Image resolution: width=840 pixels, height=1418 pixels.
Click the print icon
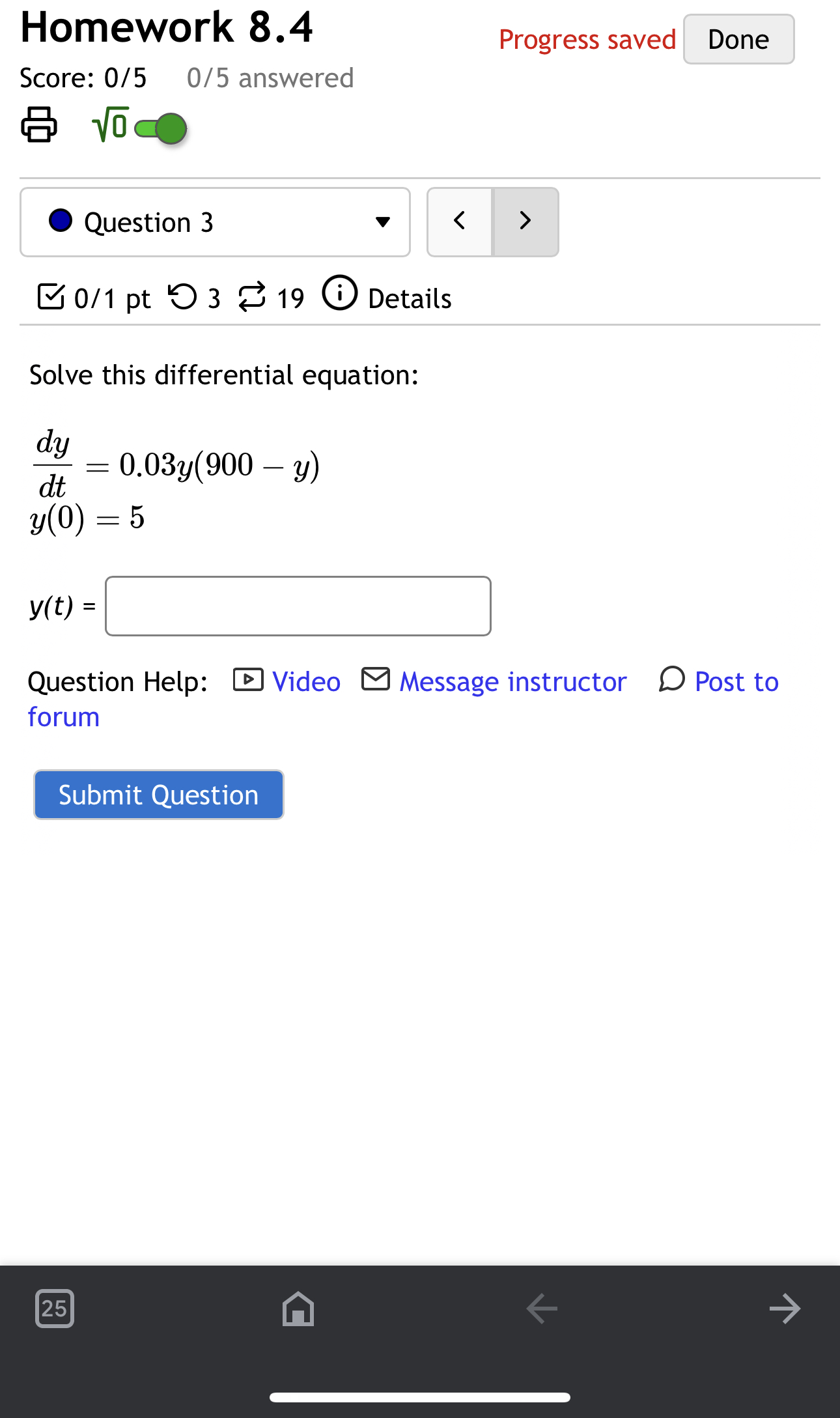pos(38,125)
